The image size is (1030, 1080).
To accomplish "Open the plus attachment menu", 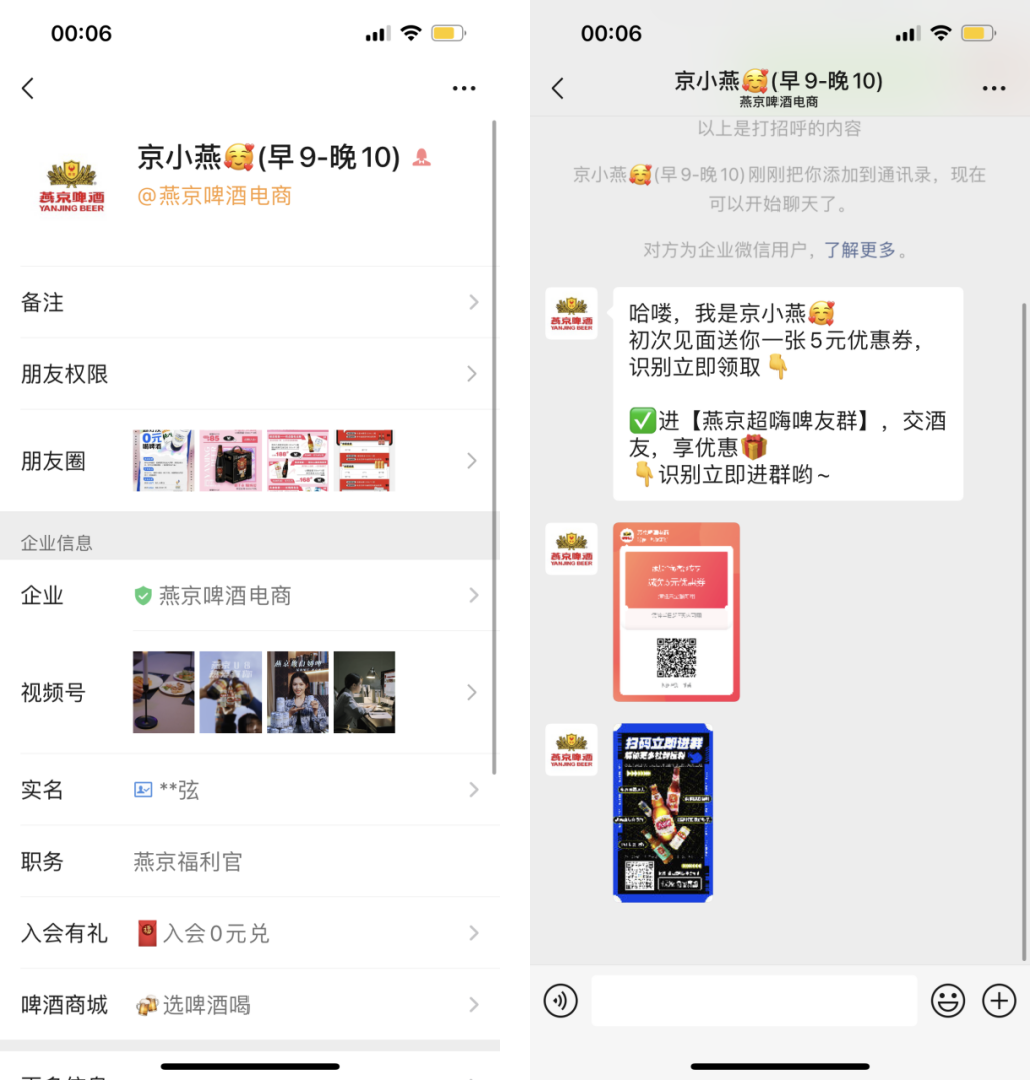I will point(999,1000).
